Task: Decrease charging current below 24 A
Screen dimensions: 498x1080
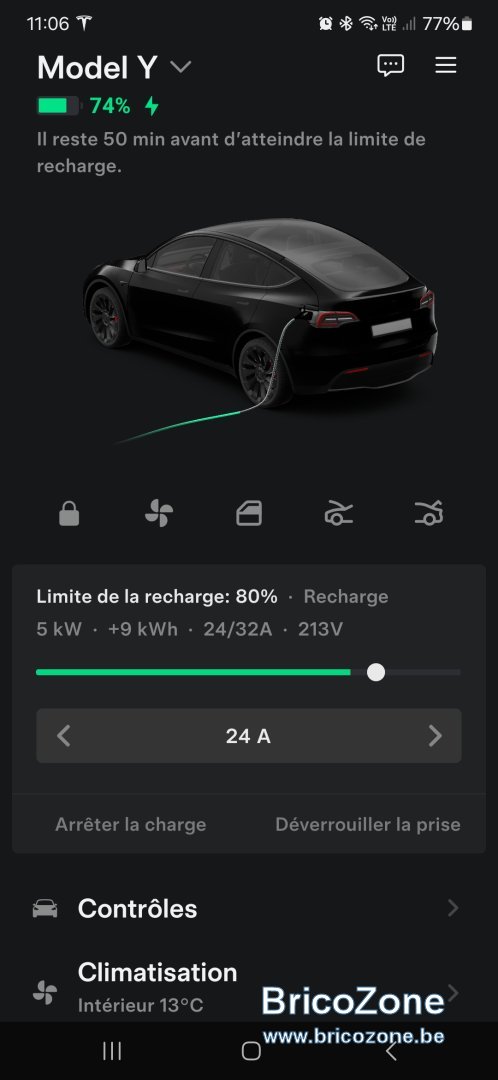Action: pyautogui.click(x=63, y=736)
